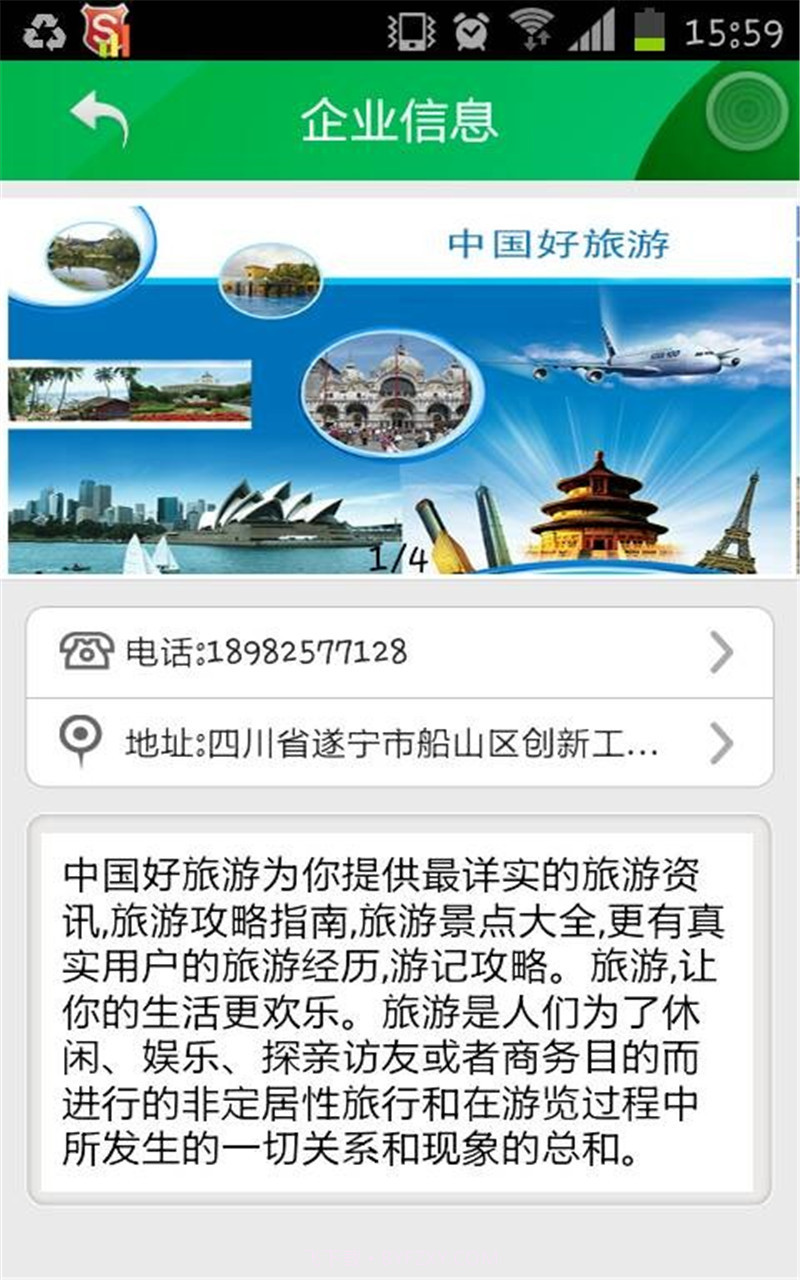Viewport: 800px width, 1280px height.
Task: Select the telephone icon beside the phone number
Action: pos(90,653)
